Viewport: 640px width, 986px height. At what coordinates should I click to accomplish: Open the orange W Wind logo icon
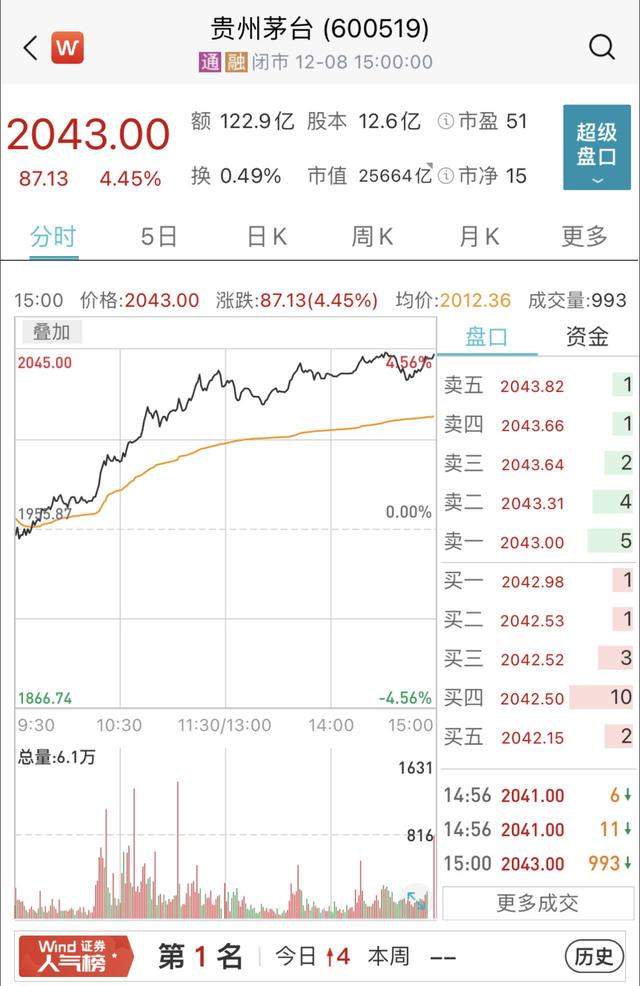(67, 47)
